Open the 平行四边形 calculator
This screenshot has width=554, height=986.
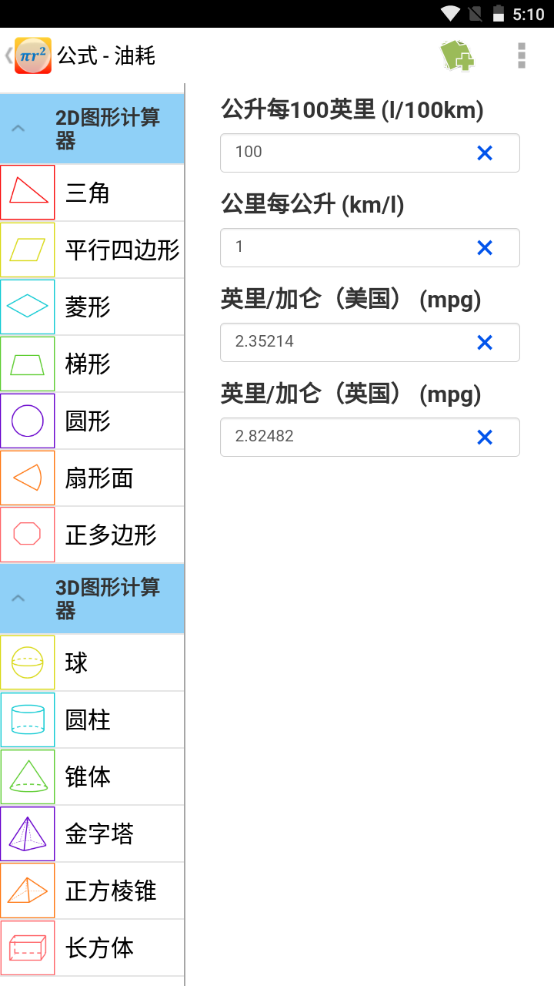point(92,250)
